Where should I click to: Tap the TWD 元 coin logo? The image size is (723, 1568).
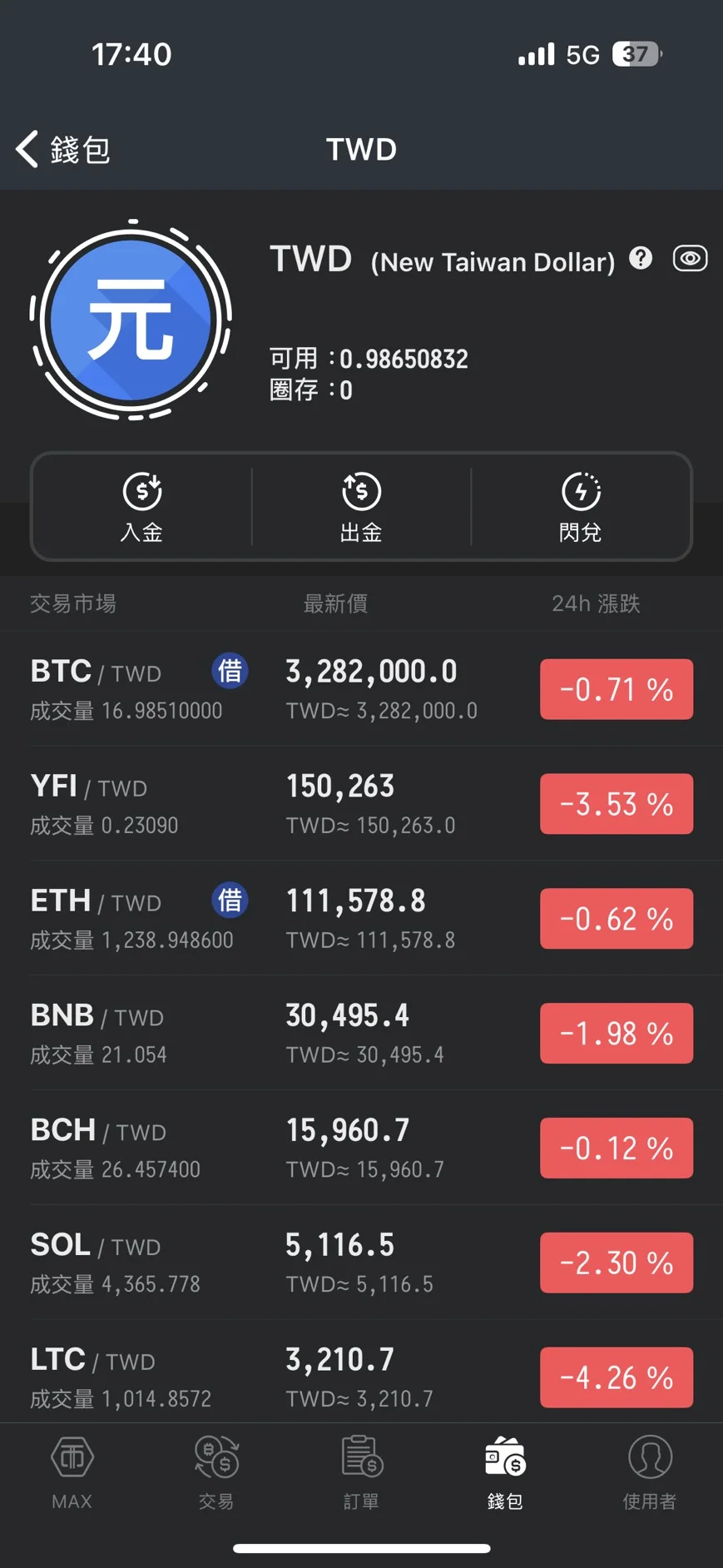click(131, 320)
